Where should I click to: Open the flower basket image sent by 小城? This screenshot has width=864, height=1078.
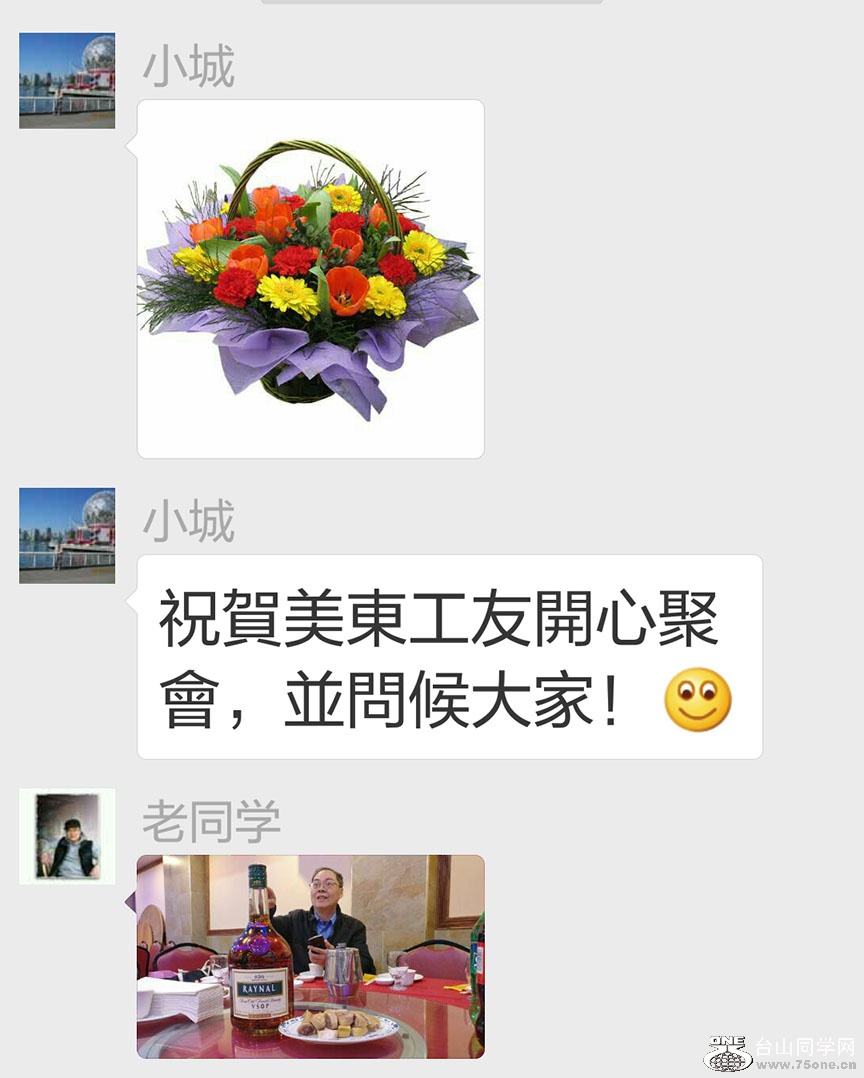tap(310, 279)
